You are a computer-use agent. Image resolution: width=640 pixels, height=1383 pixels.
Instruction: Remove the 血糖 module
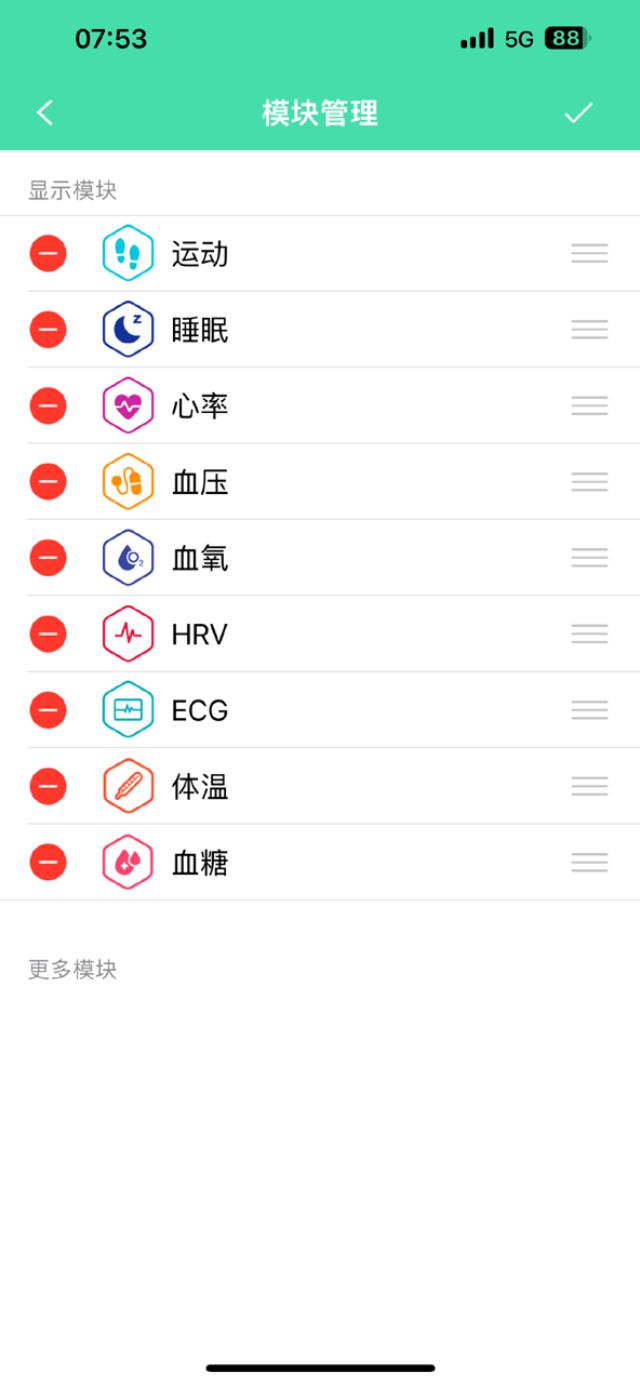tap(48, 863)
